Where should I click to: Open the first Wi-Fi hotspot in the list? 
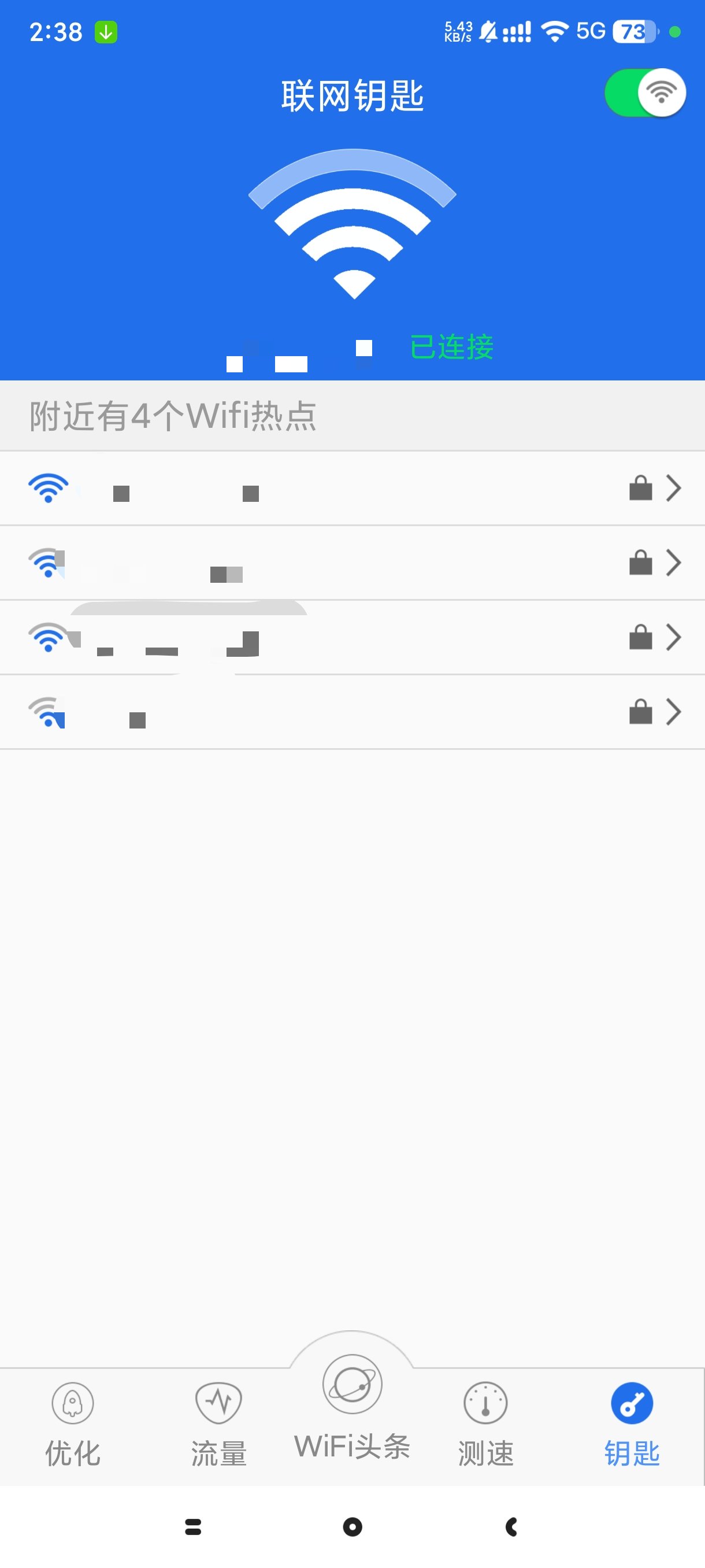pos(352,488)
